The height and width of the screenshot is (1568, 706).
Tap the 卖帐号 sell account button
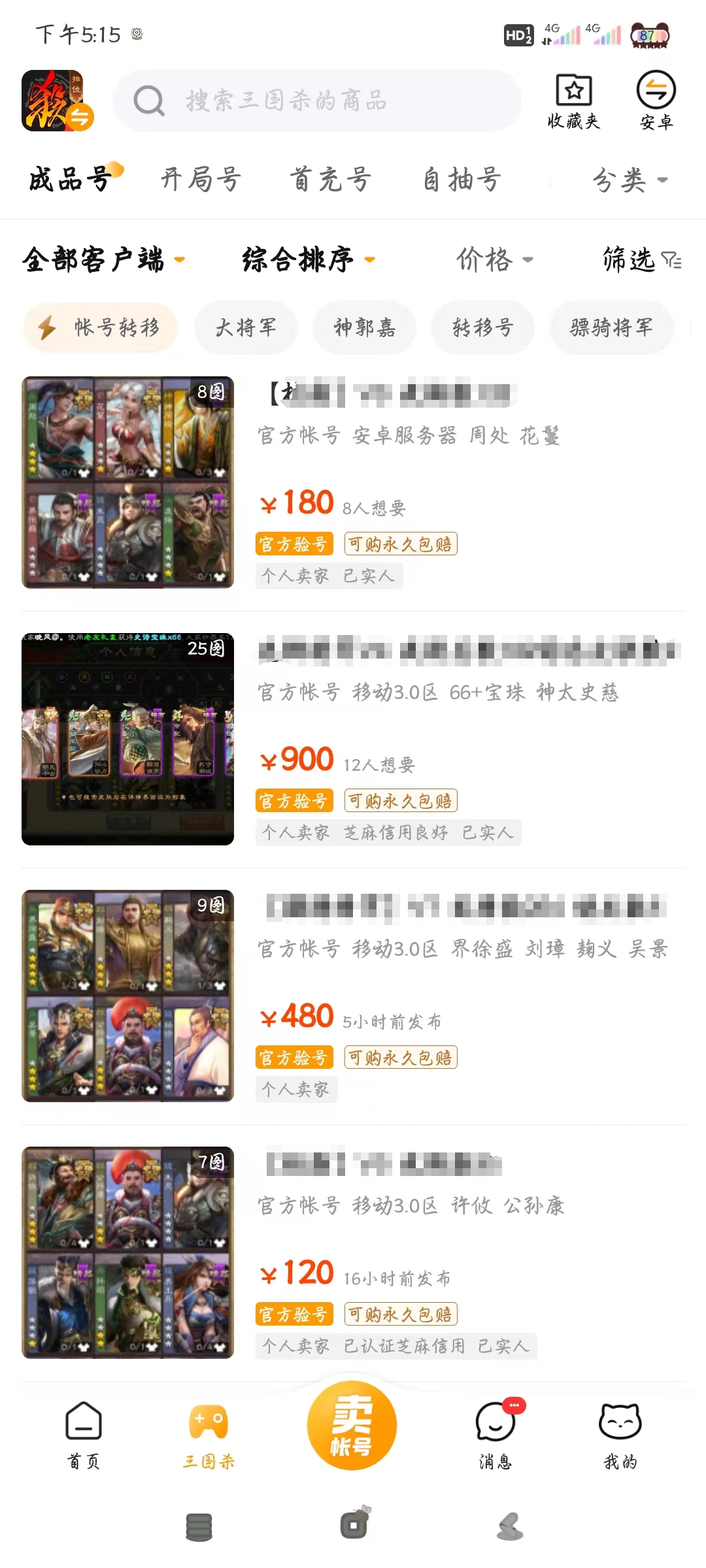point(352,1426)
